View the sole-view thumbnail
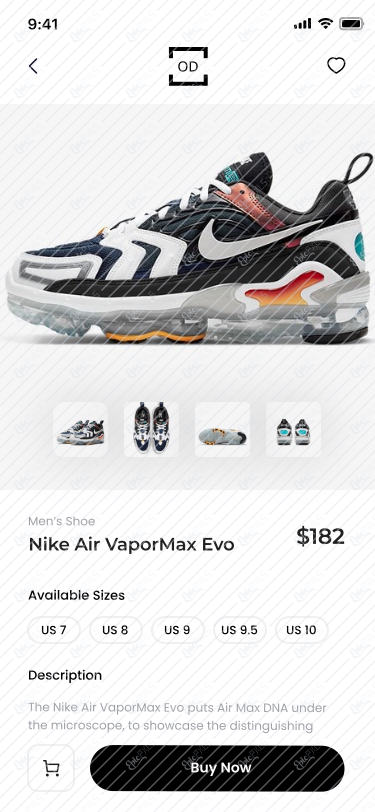 222,430
